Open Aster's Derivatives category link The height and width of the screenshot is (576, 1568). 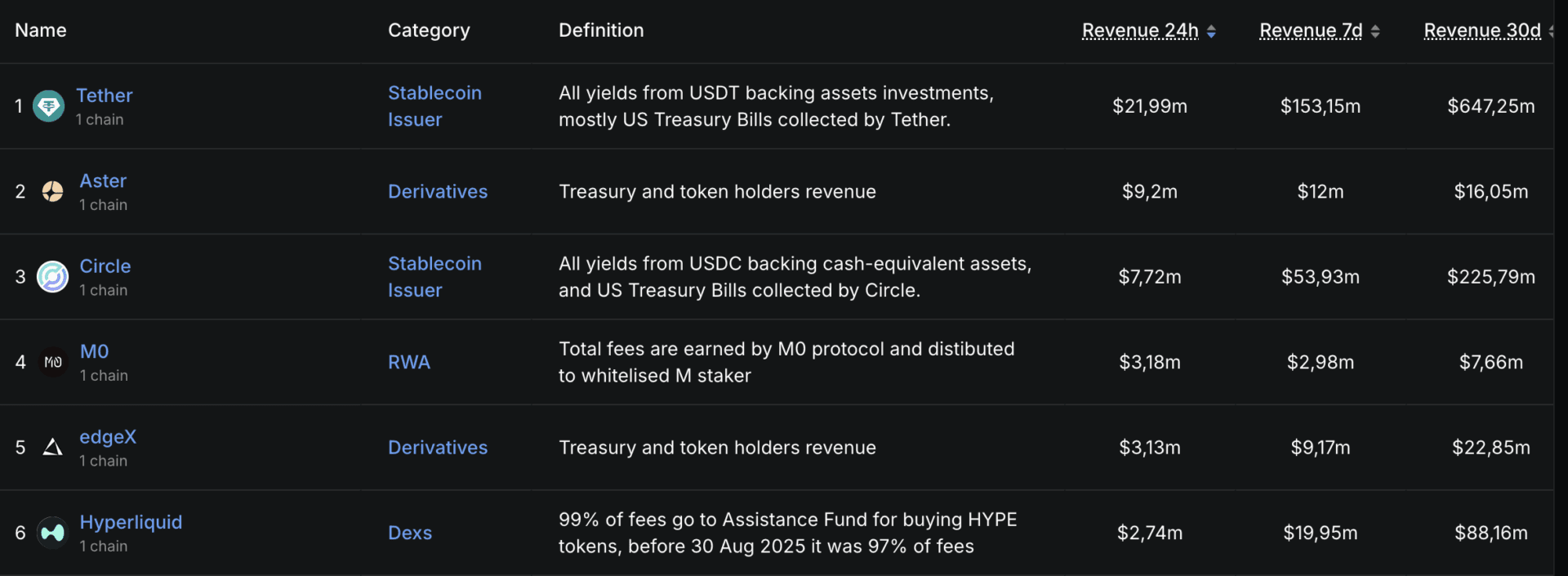[x=437, y=192]
